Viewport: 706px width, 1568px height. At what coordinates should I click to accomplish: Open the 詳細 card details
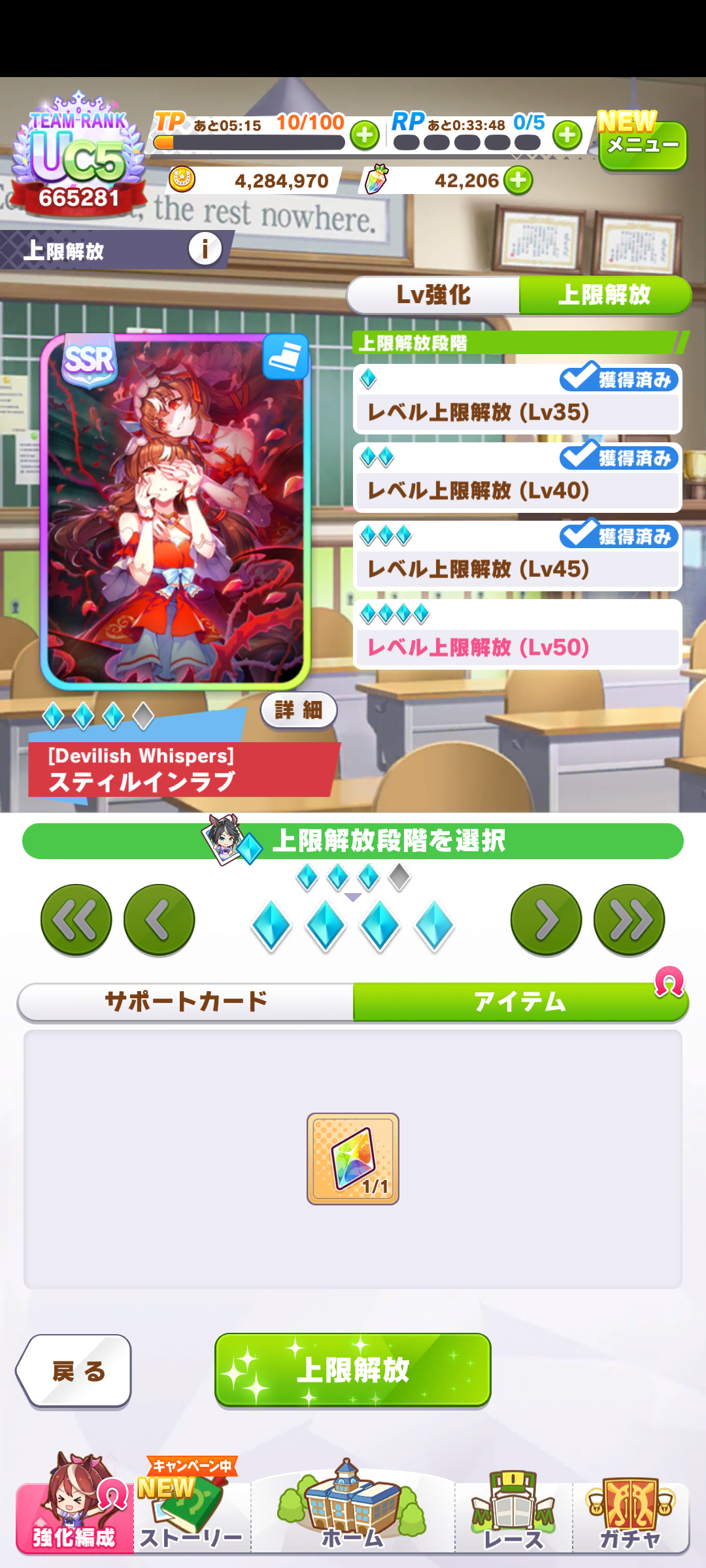coord(299,710)
